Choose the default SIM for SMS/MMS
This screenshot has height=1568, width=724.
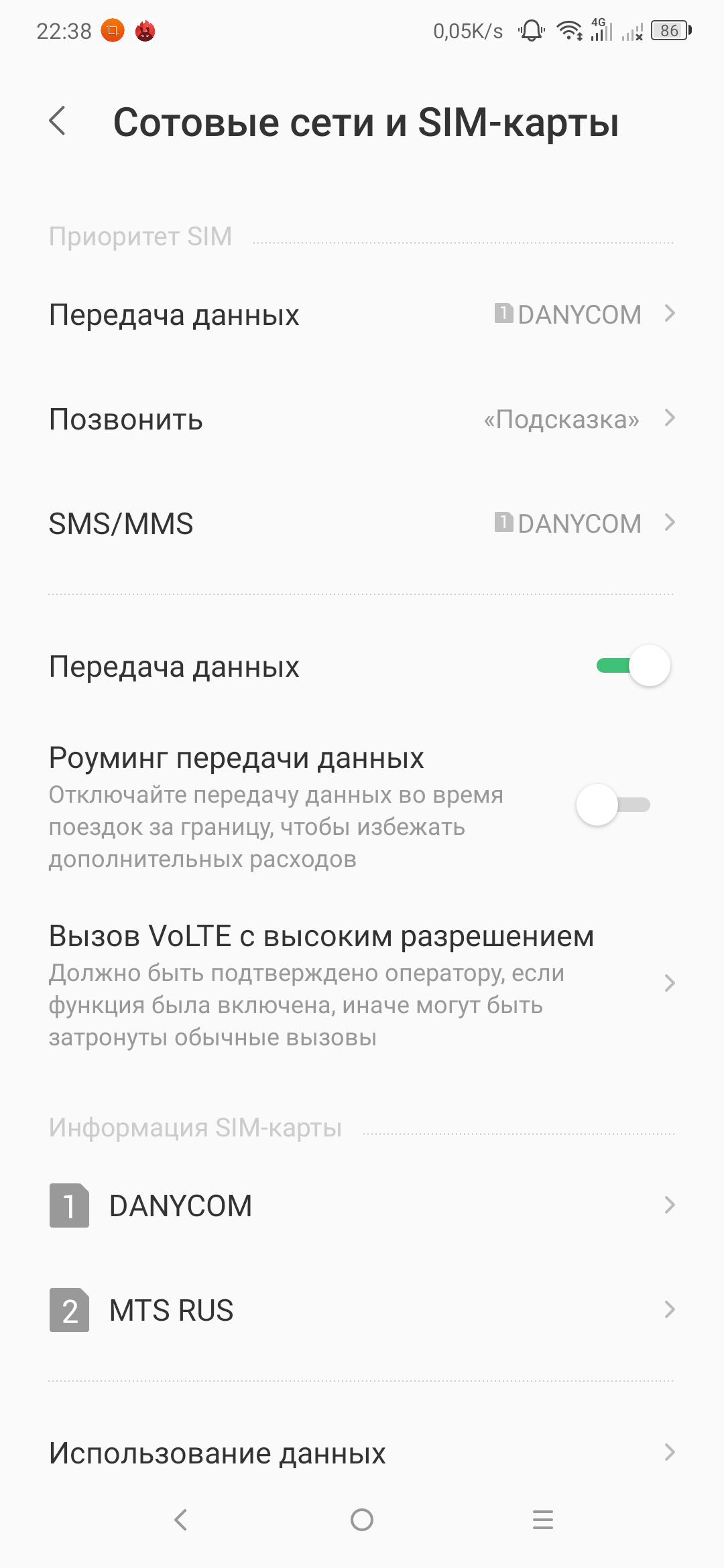[x=362, y=523]
